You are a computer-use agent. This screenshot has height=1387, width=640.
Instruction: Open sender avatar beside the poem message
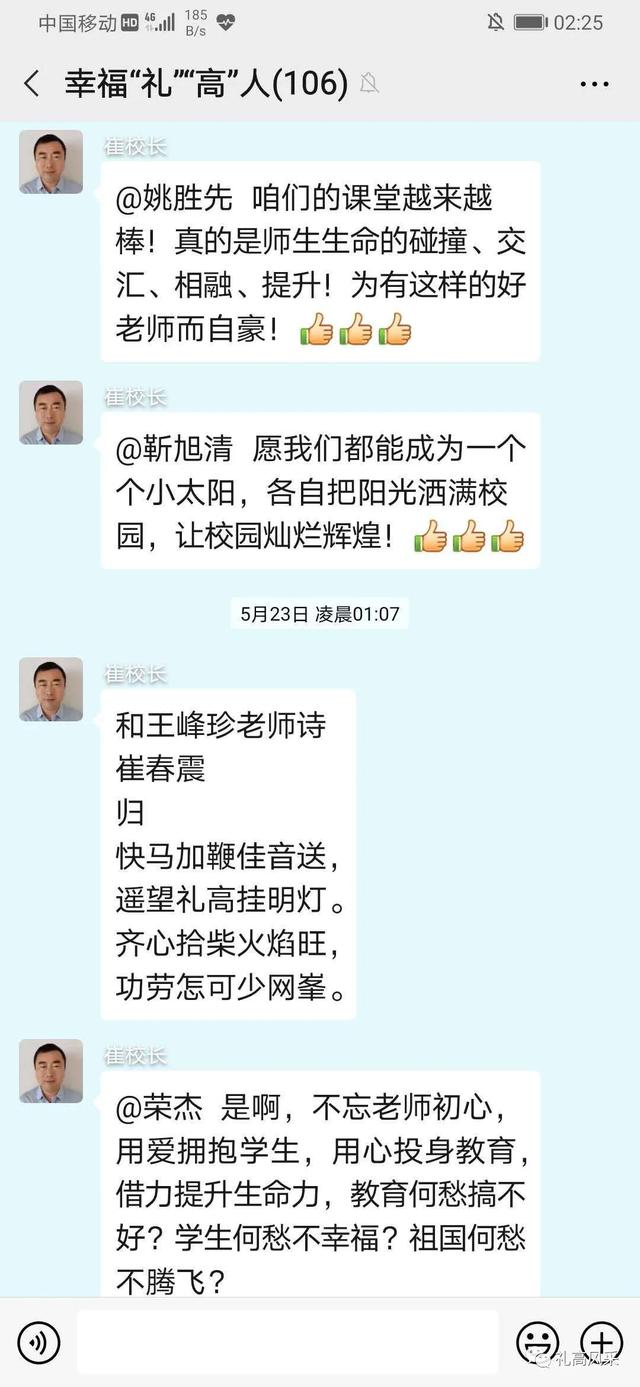[51, 689]
